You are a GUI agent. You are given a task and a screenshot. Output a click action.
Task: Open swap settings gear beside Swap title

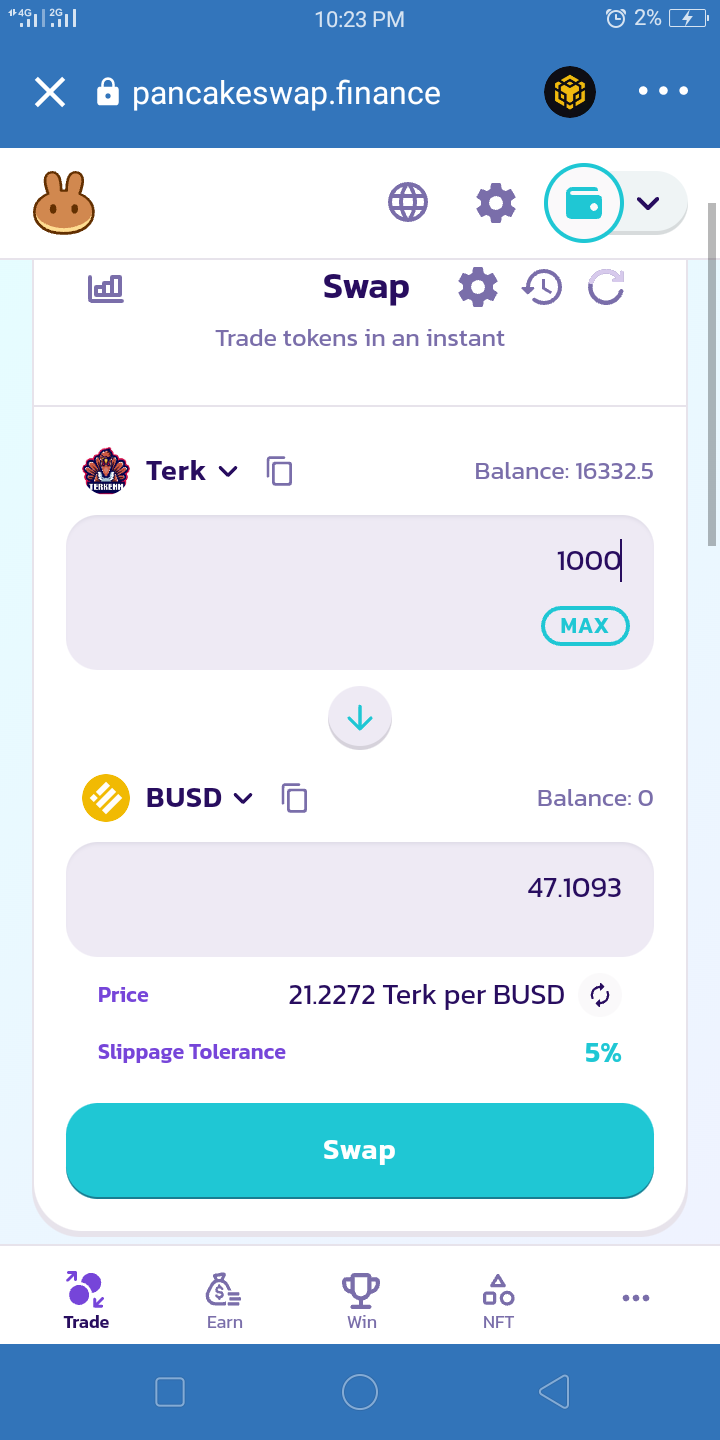click(x=477, y=286)
